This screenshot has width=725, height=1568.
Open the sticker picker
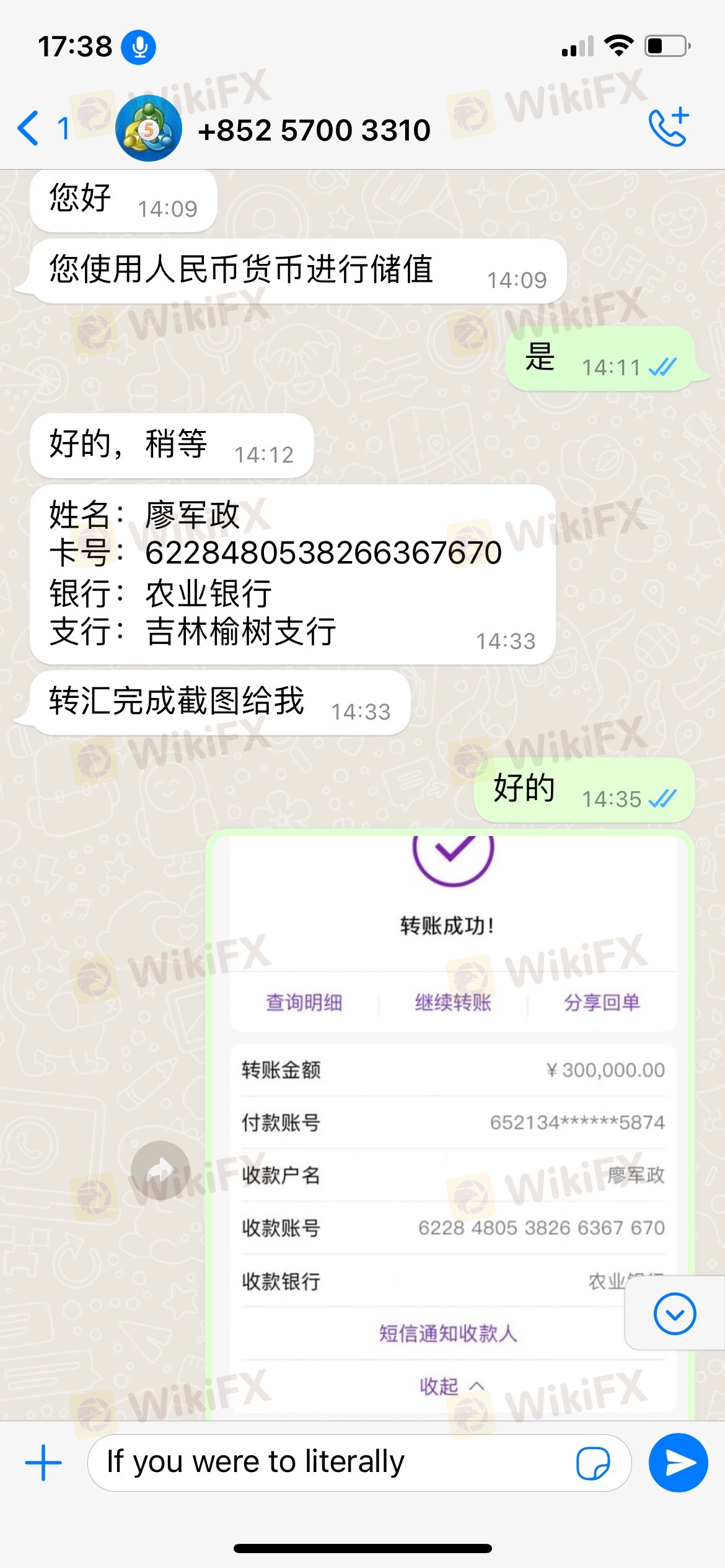593,1463
